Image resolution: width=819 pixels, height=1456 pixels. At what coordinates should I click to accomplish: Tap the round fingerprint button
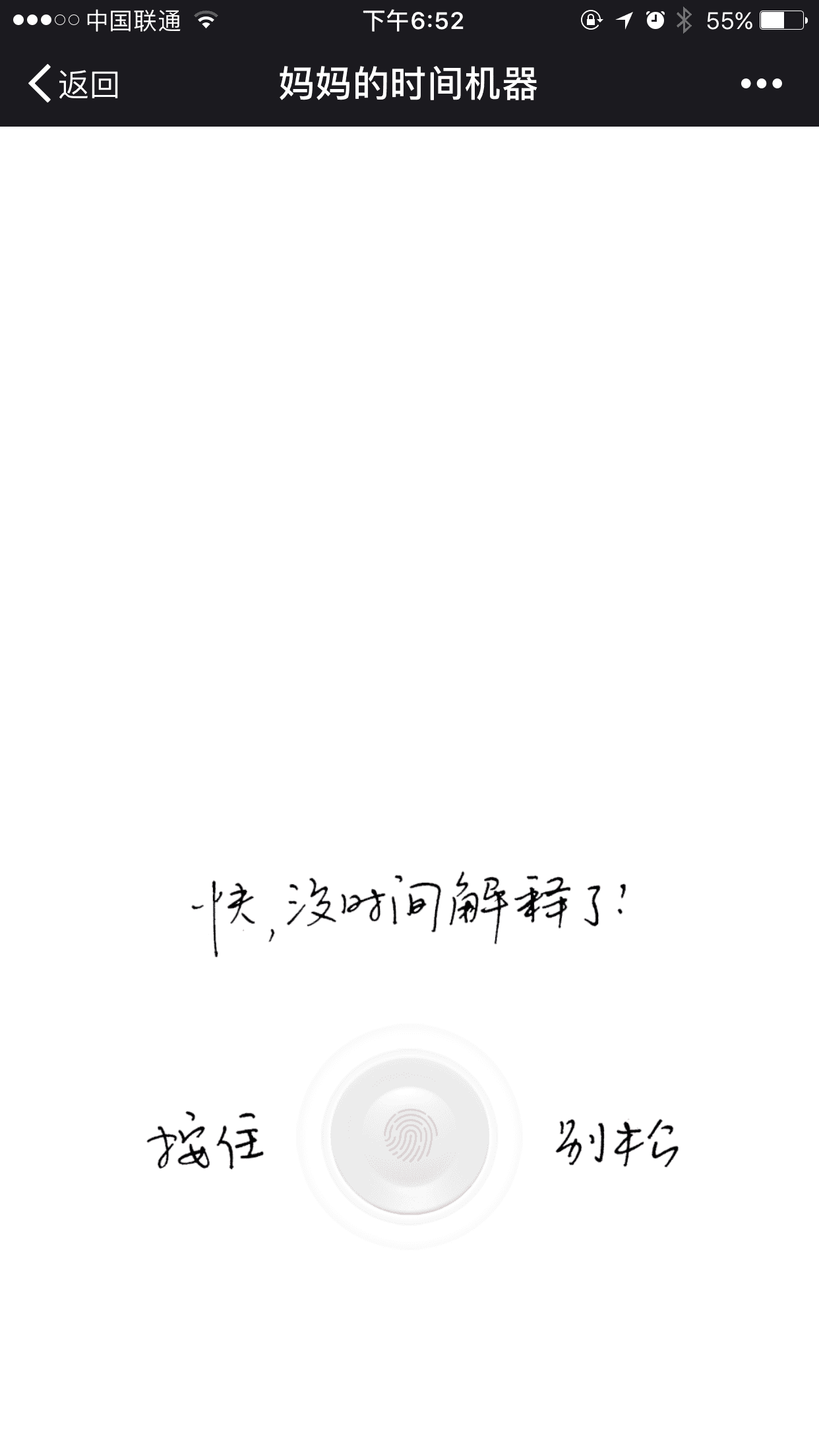(x=409, y=1136)
